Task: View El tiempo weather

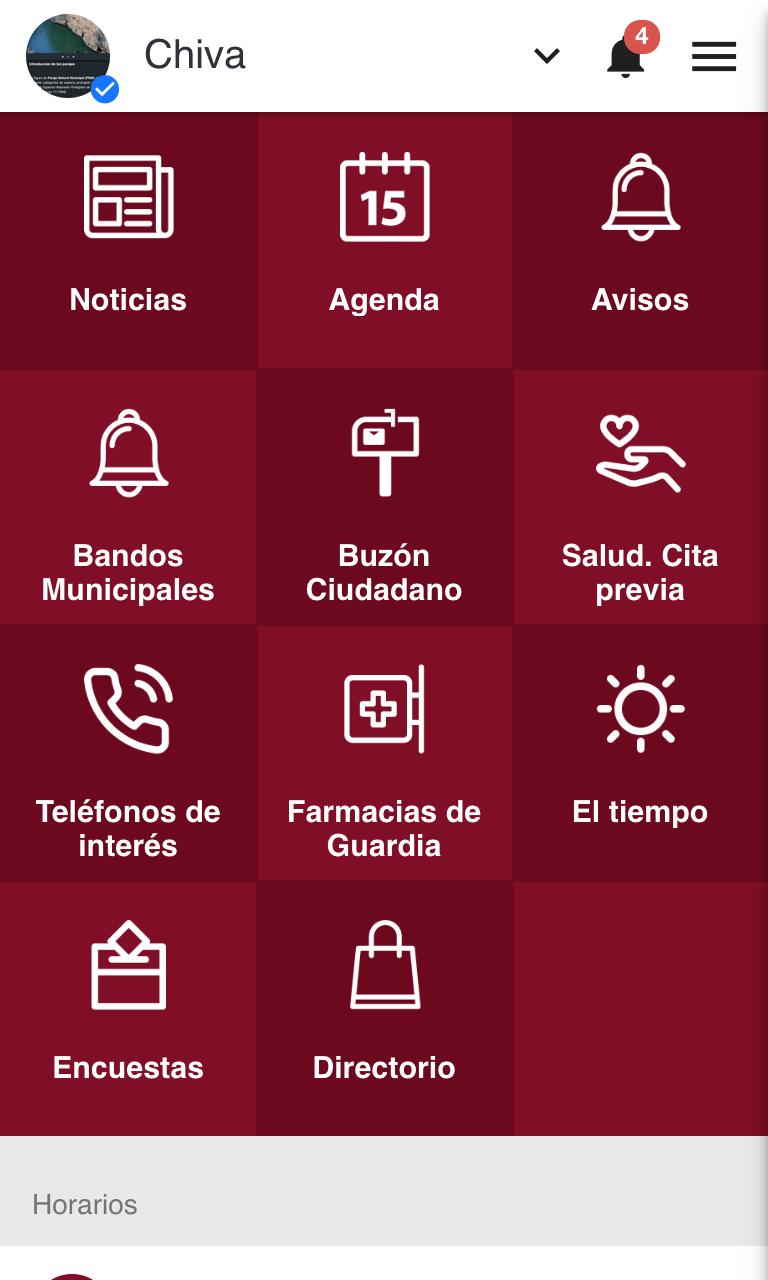Action: pyautogui.click(x=640, y=753)
